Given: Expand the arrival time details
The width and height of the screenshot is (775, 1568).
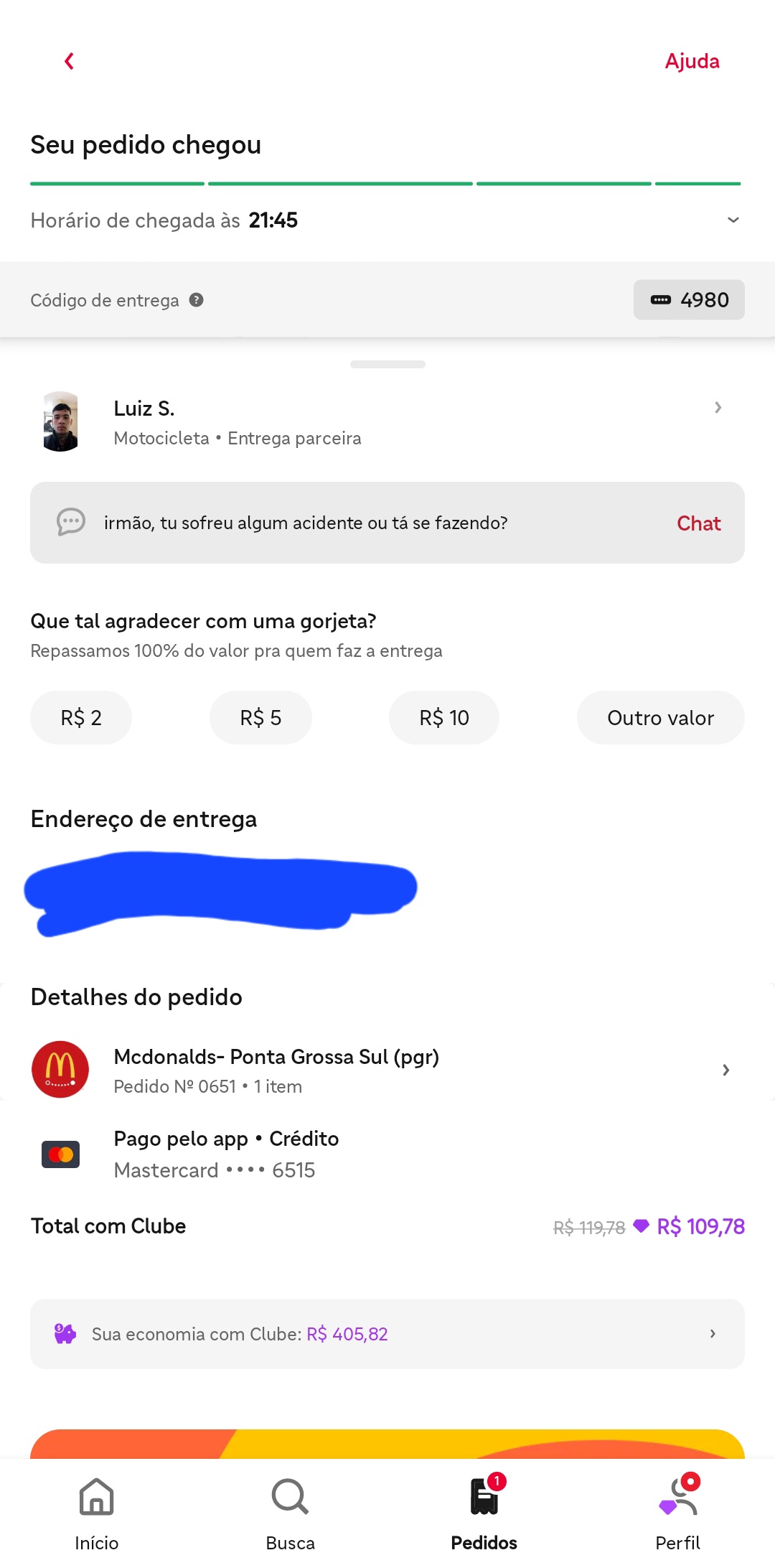Looking at the screenshot, I should 733,220.
